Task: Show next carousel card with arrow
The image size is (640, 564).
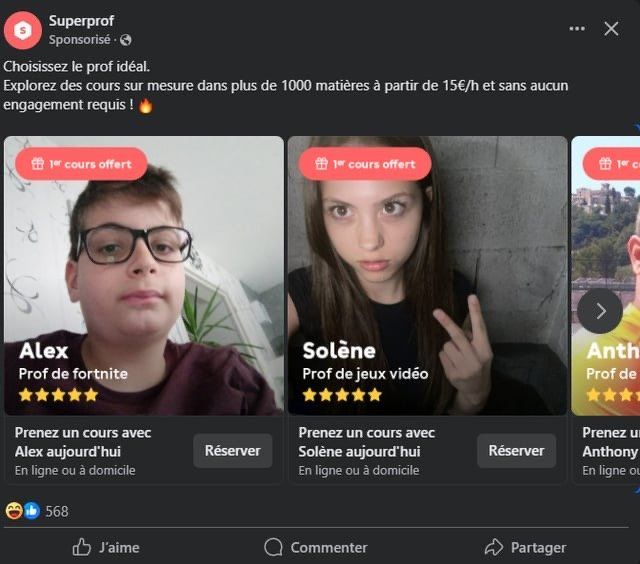Action: tap(600, 311)
